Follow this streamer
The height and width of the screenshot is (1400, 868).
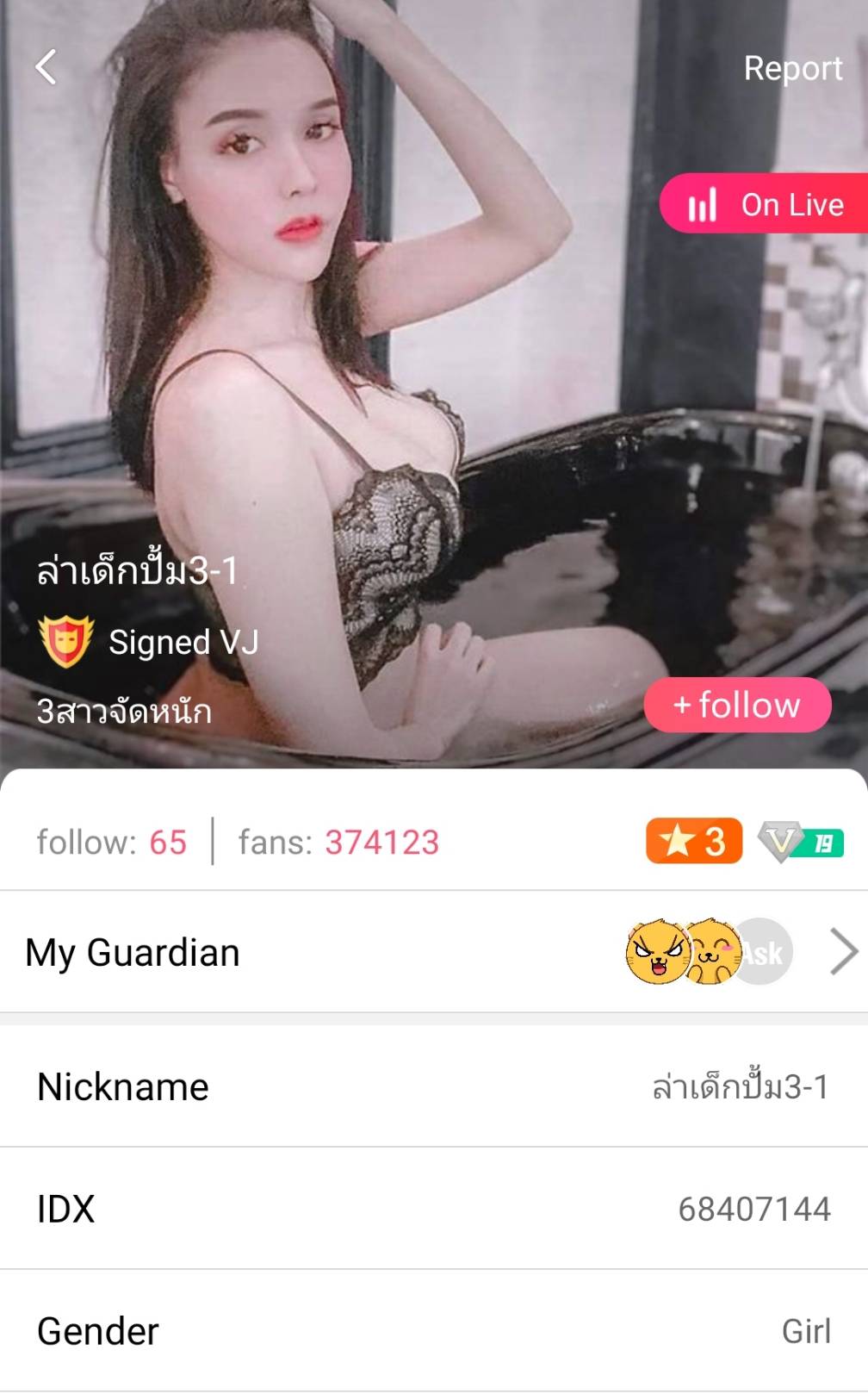click(x=737, y=705)
